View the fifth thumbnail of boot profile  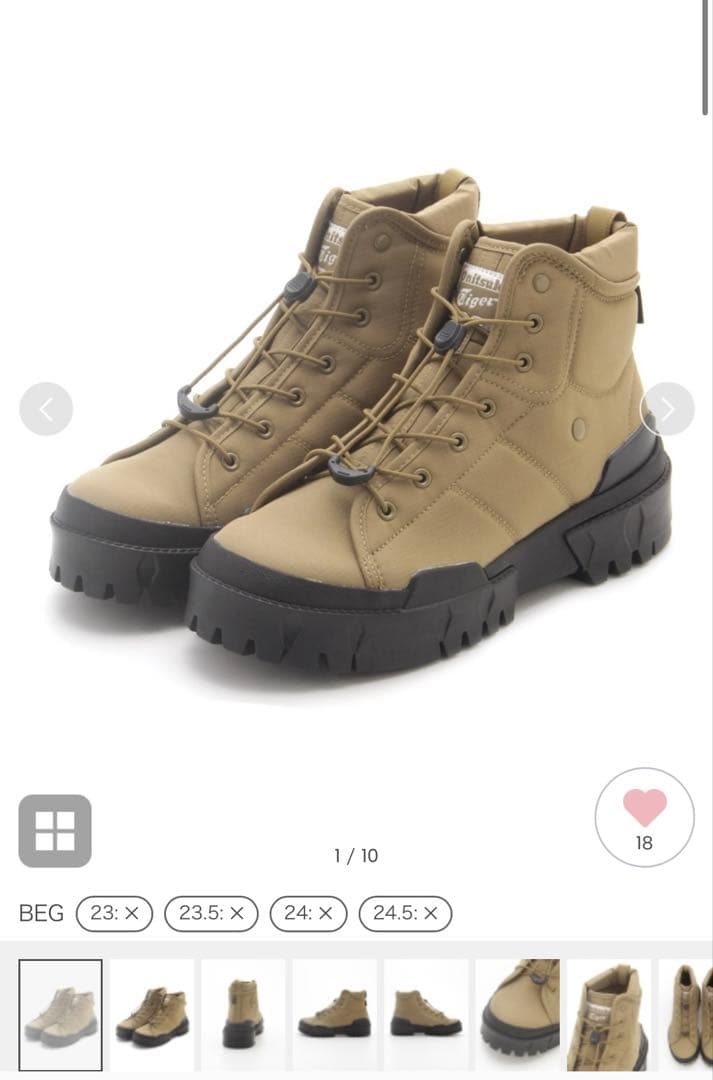click(426, 1015)
